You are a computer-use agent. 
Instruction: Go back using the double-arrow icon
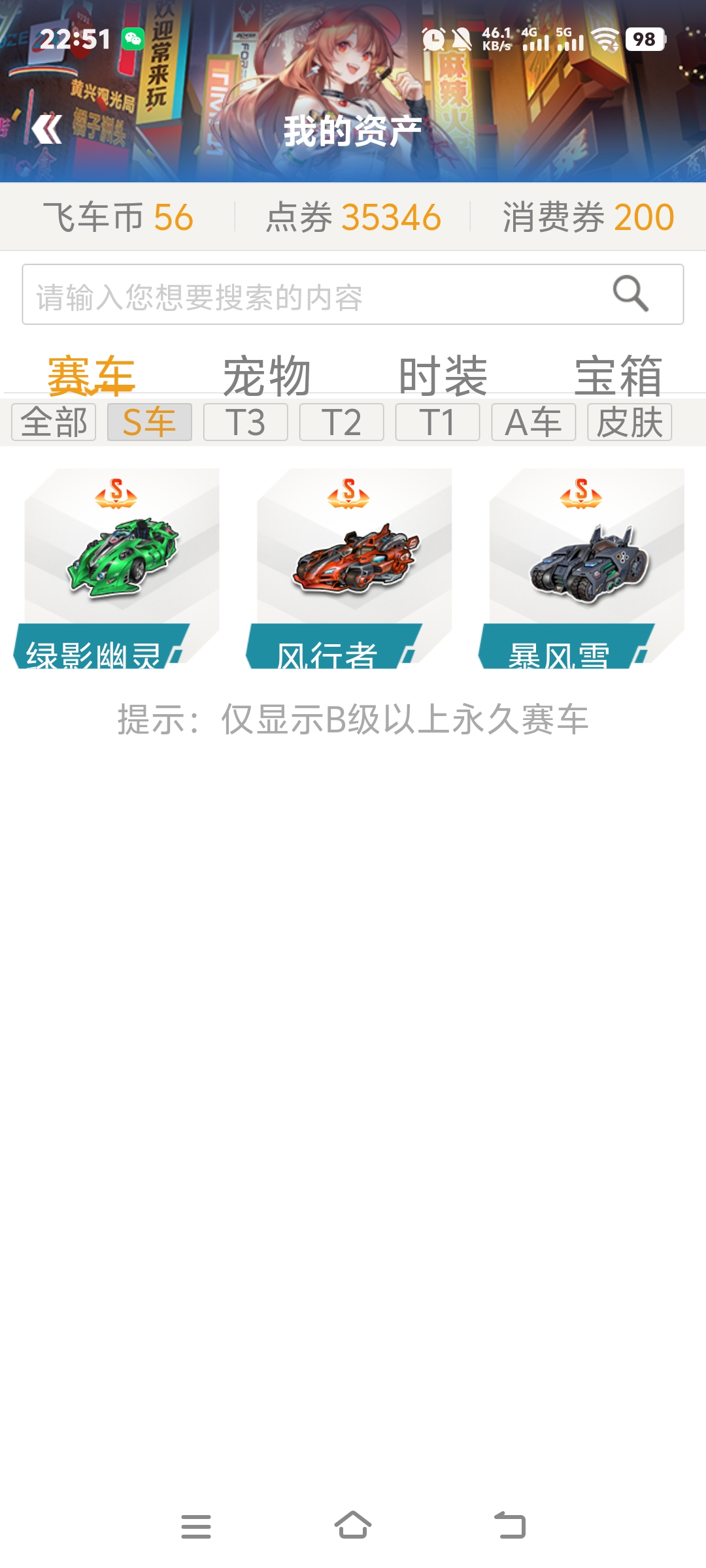47,129
